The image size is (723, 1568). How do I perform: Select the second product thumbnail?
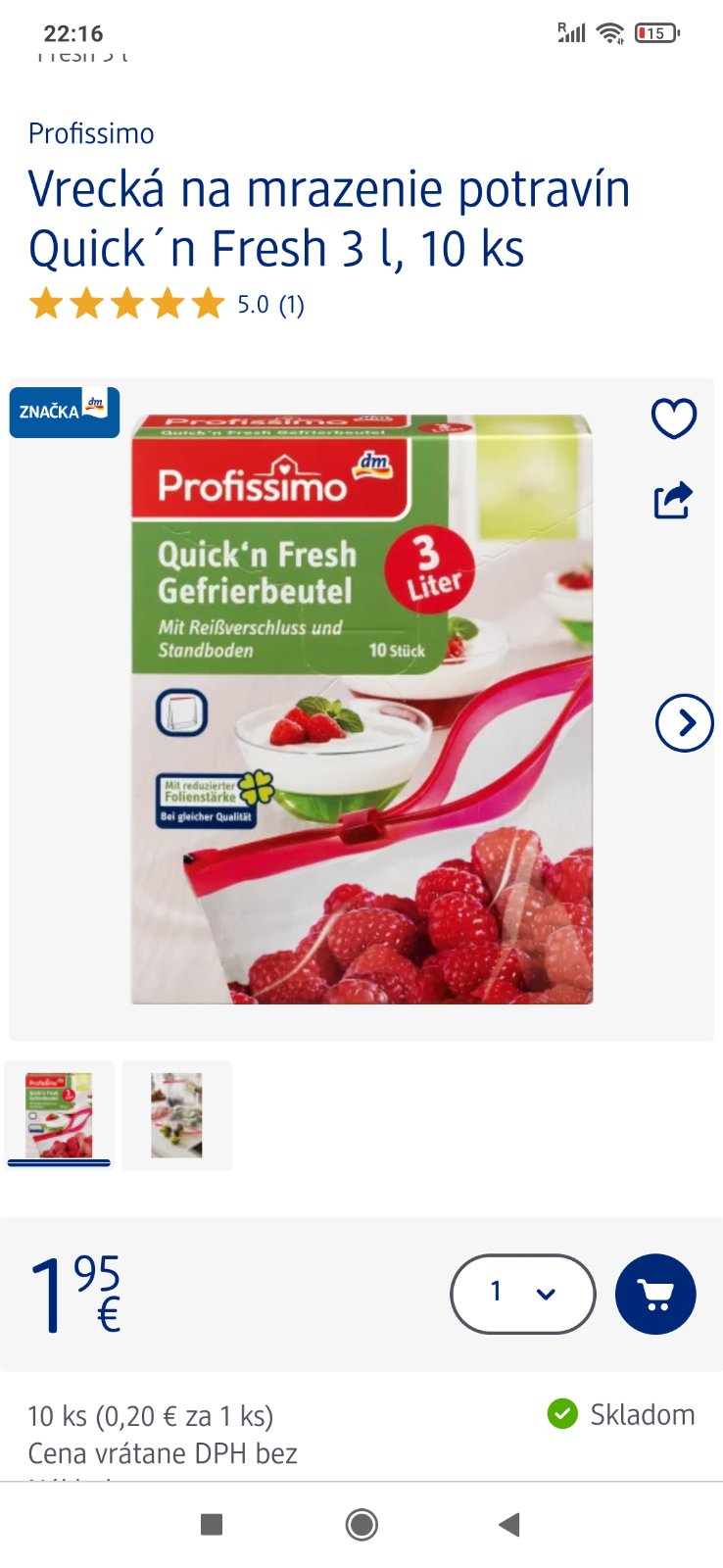point(176,1115)
